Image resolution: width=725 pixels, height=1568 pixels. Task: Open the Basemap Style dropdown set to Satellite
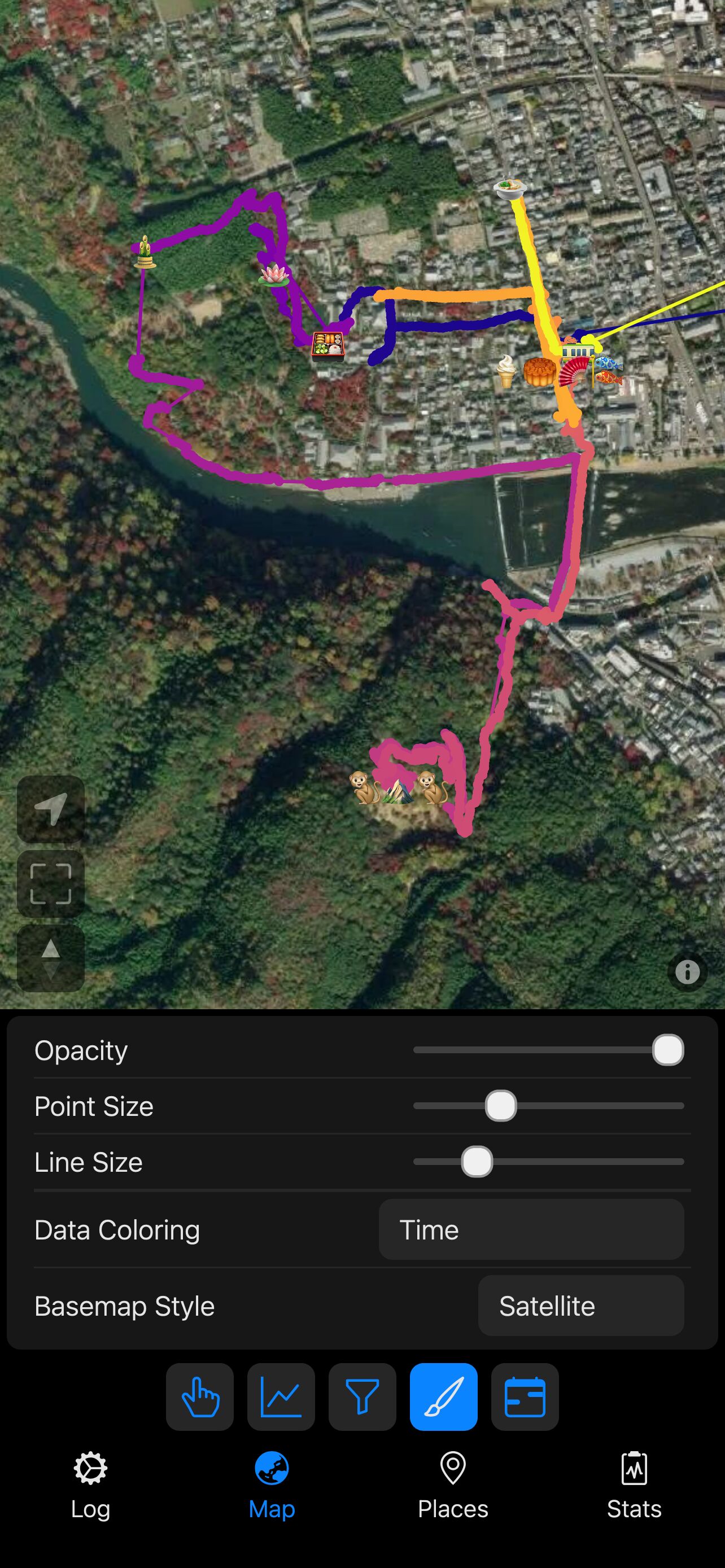coord(580,1306)
